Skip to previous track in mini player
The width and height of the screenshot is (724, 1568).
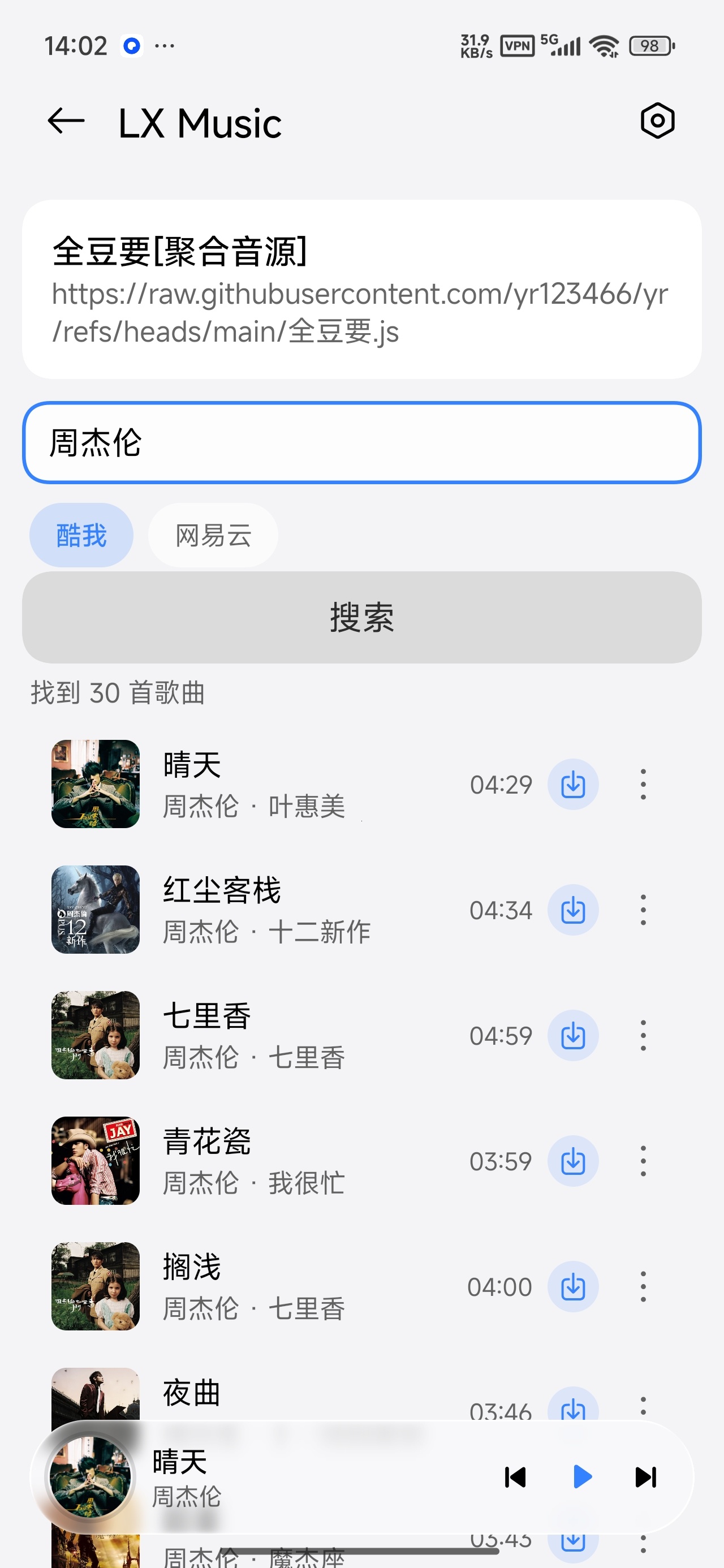(x=516, y=1477)
